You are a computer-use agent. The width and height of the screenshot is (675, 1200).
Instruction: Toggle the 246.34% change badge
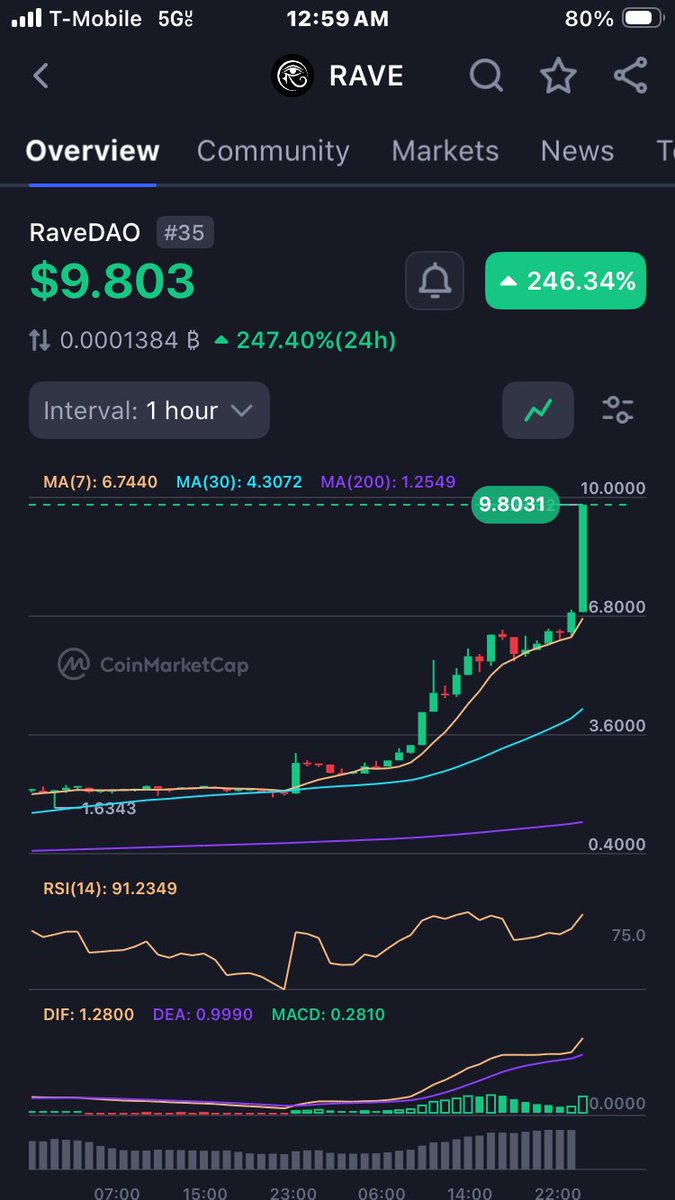click(566, 281)
